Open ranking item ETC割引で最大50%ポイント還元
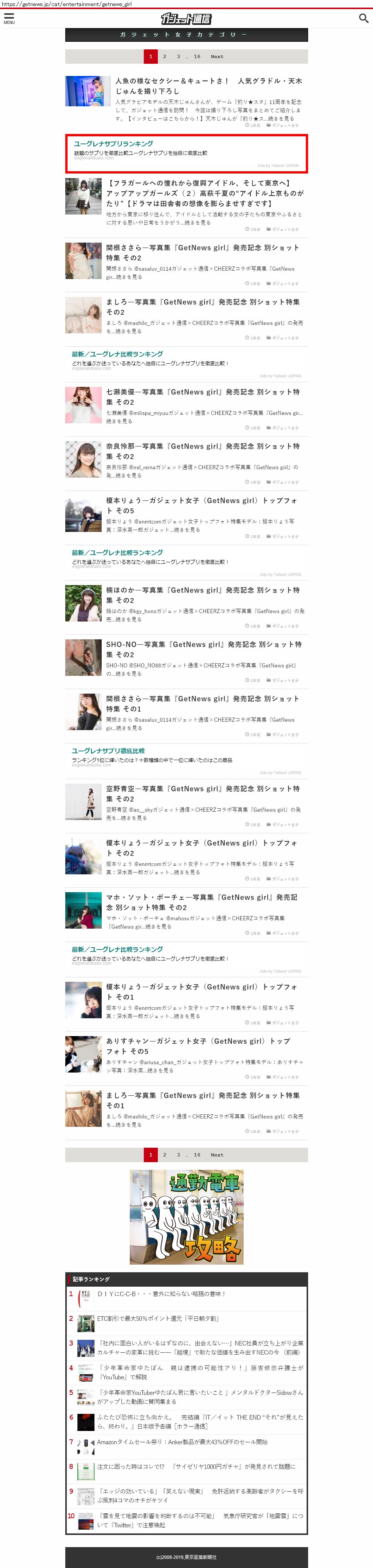This screenshot has width=373, height=1568. coord(157,1319)
